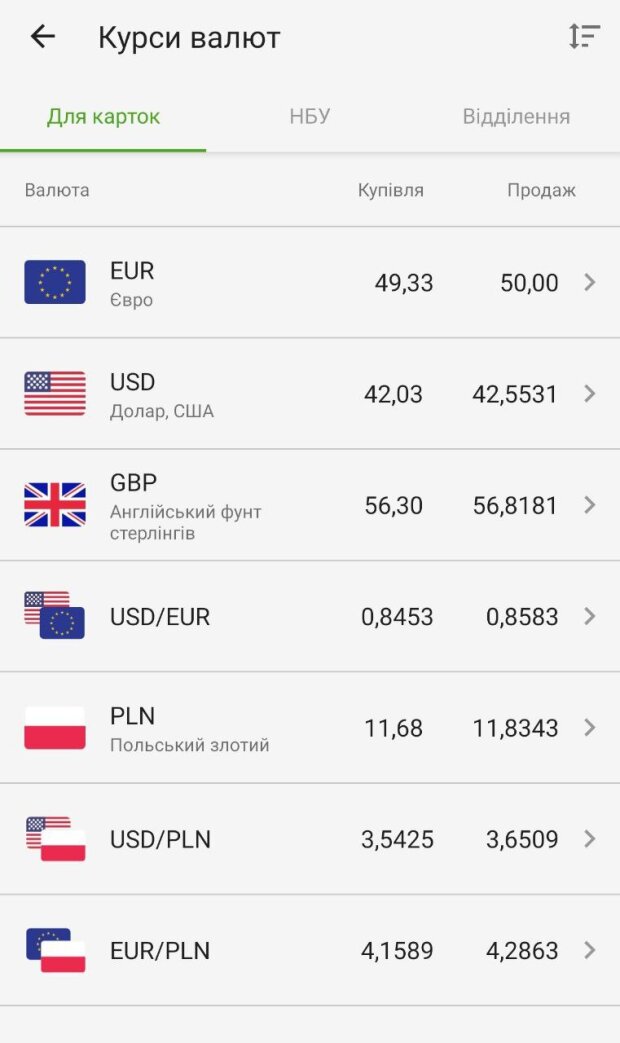
Task: Switch to the НБУ tab
Action: (310, 117)
